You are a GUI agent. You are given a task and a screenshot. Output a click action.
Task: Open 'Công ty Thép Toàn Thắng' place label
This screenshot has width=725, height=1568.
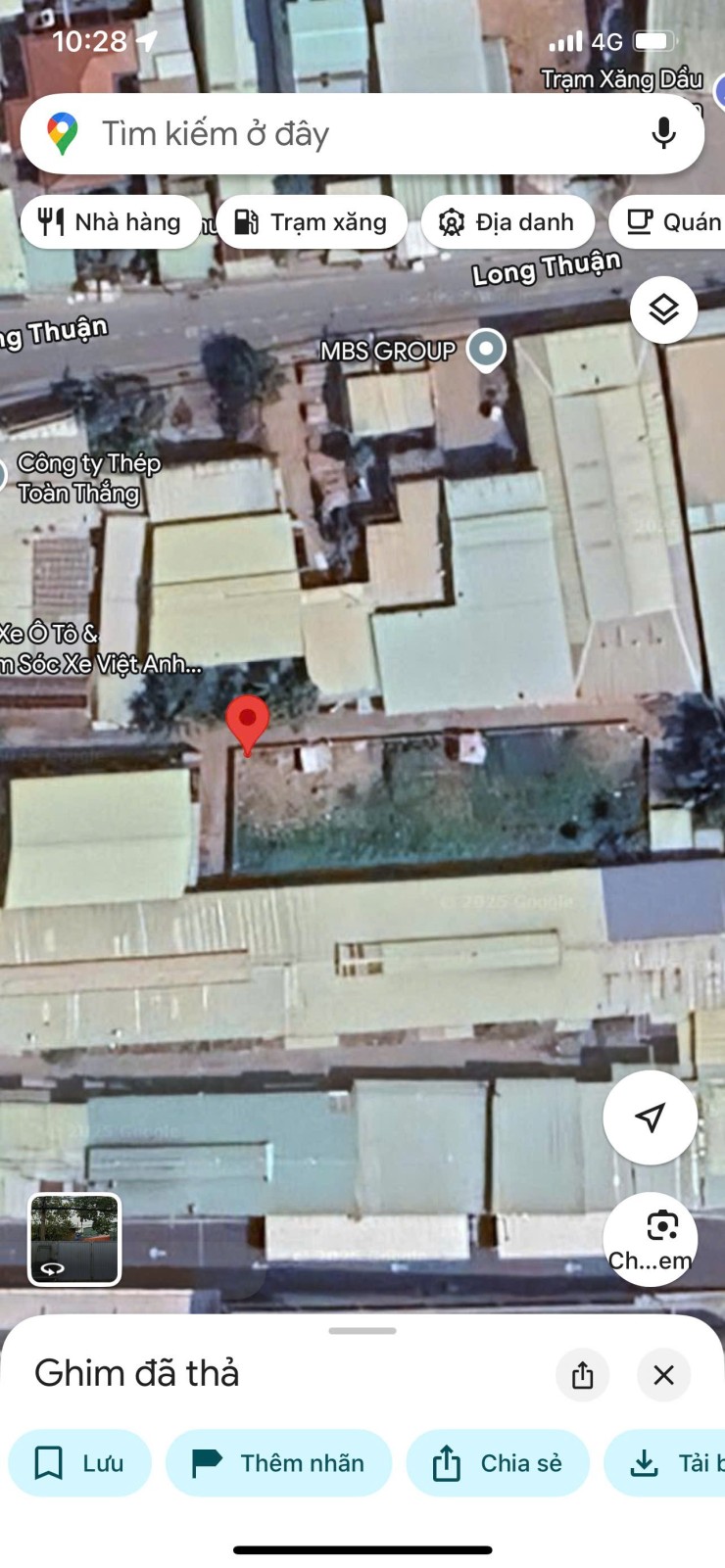(86, 478)
